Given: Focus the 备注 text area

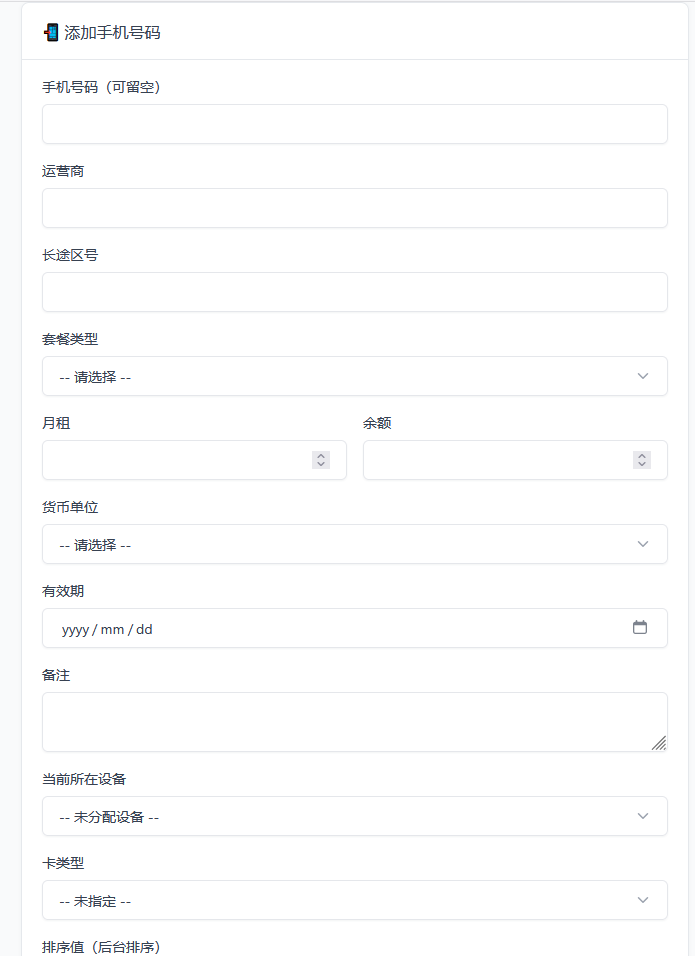Looking at the screenshot, I should click(354, 722).
